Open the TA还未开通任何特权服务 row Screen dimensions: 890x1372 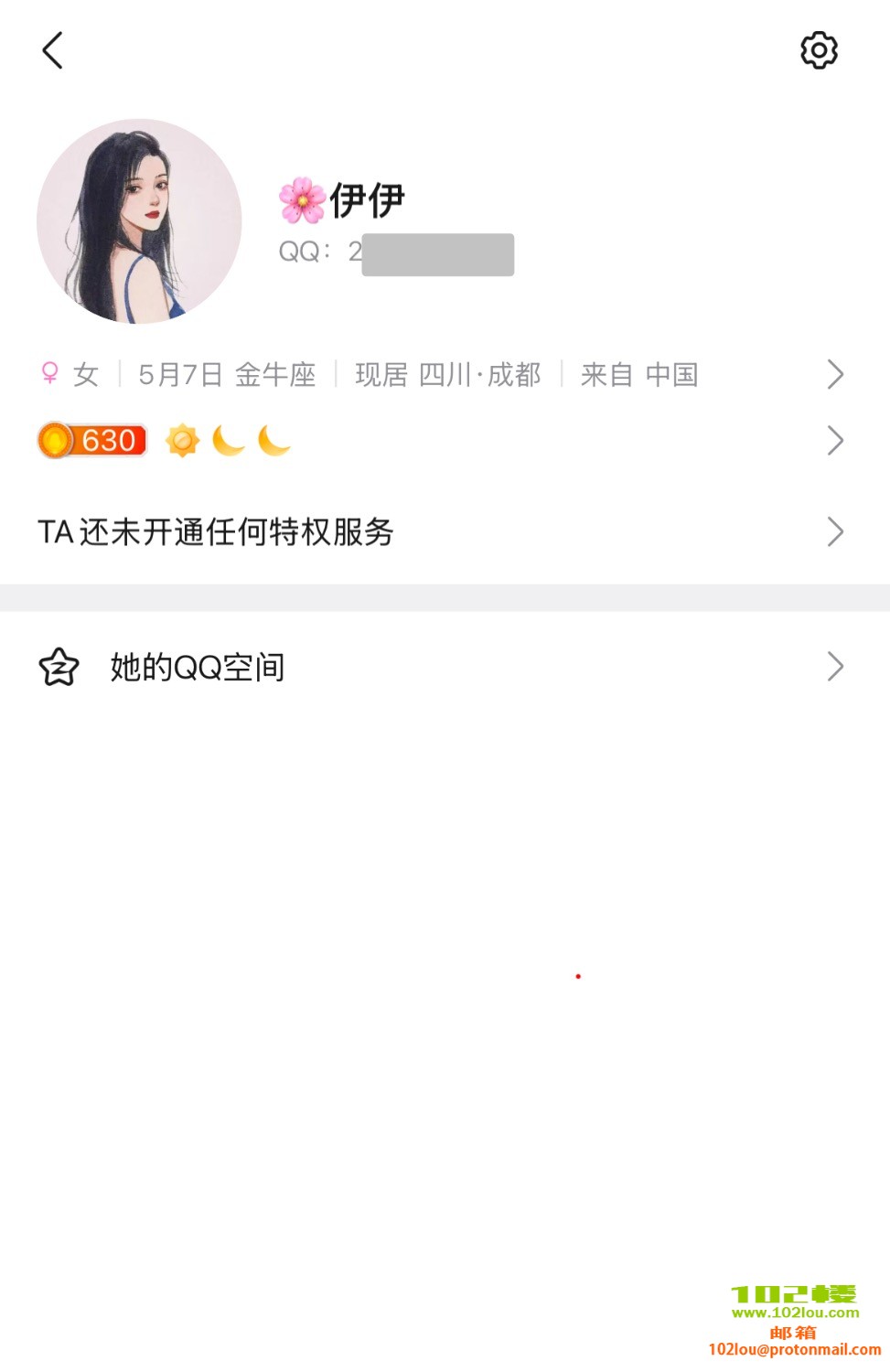pyautogui.click(x=439, y=531)
